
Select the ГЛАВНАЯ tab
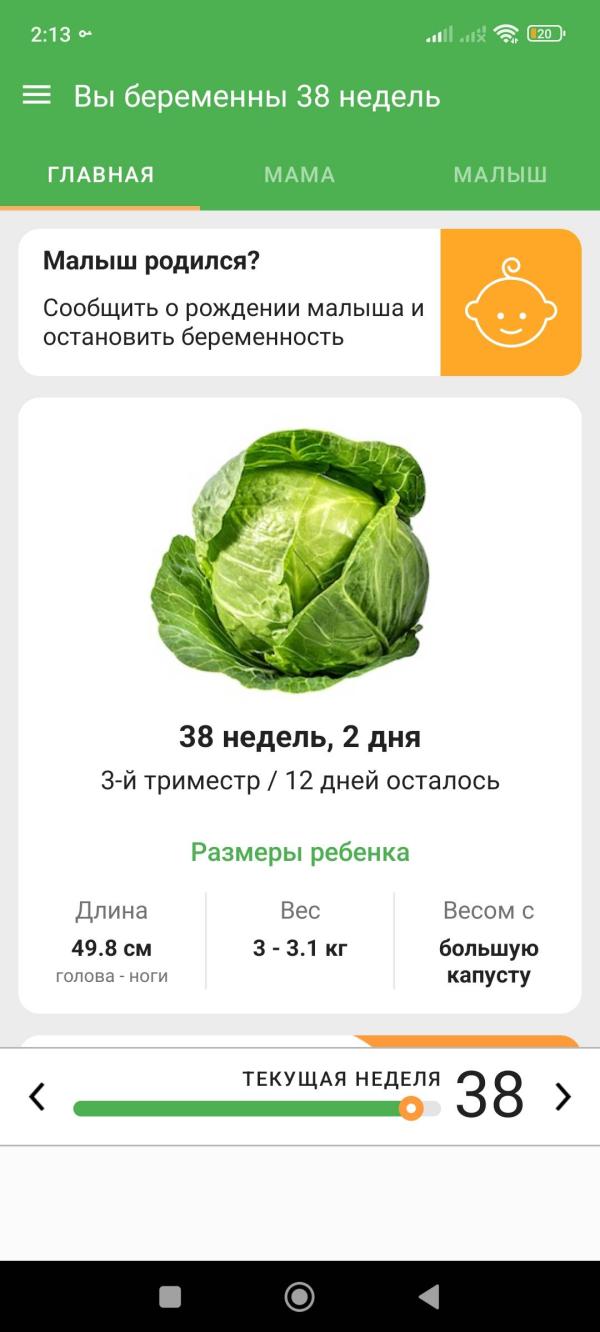click(x=101, y=175)
